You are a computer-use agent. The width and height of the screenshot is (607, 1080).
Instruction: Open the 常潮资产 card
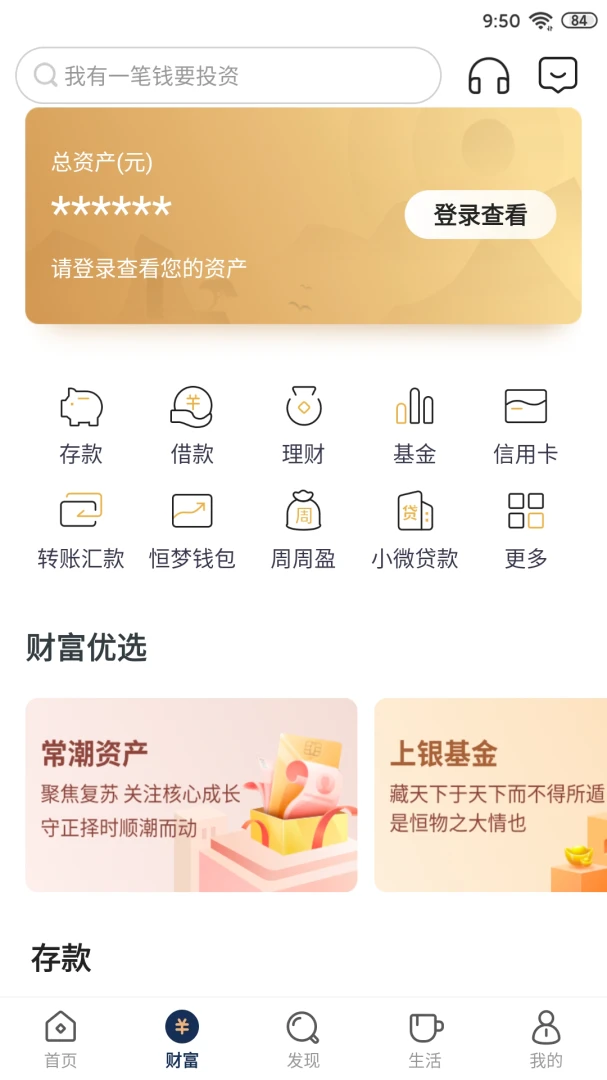191,794
